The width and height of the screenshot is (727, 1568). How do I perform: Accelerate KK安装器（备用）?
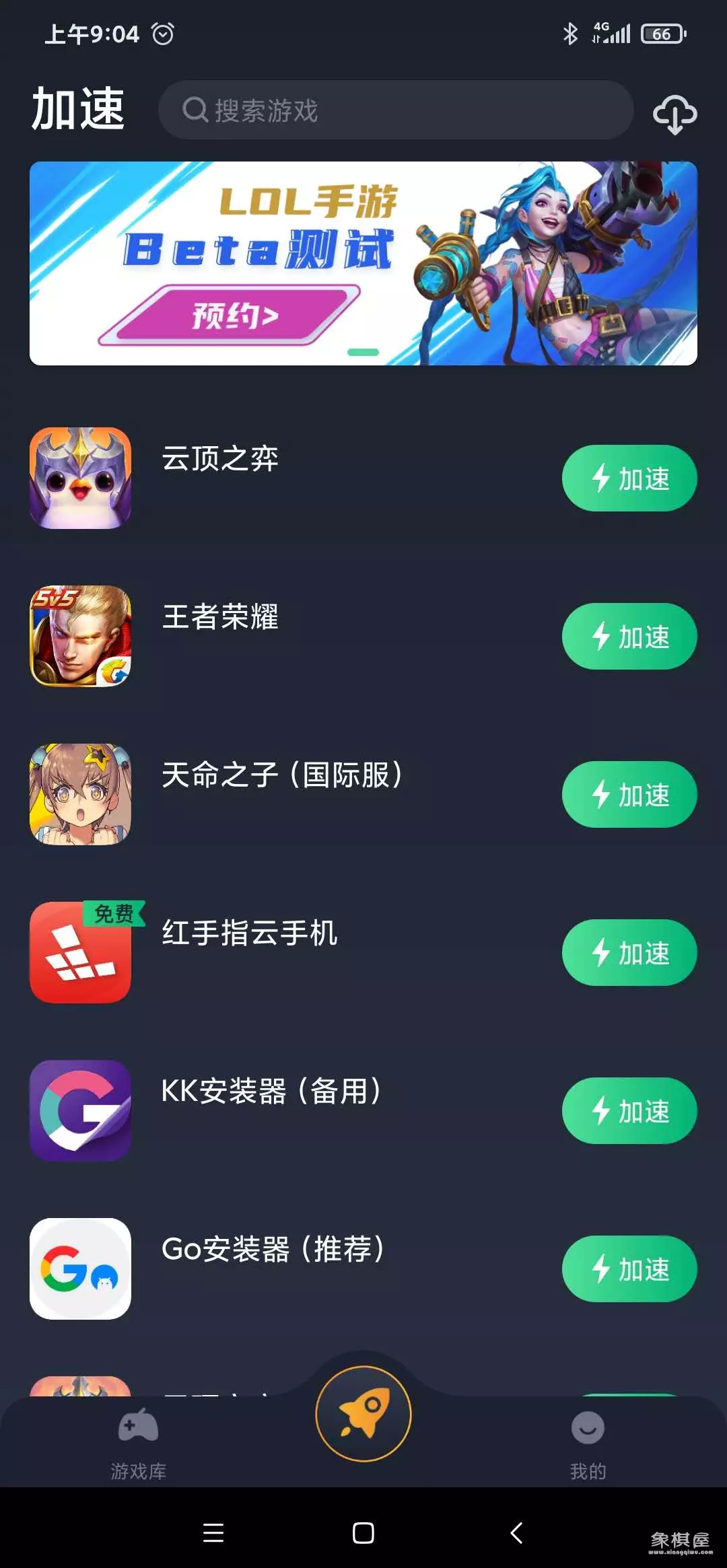629,1111
